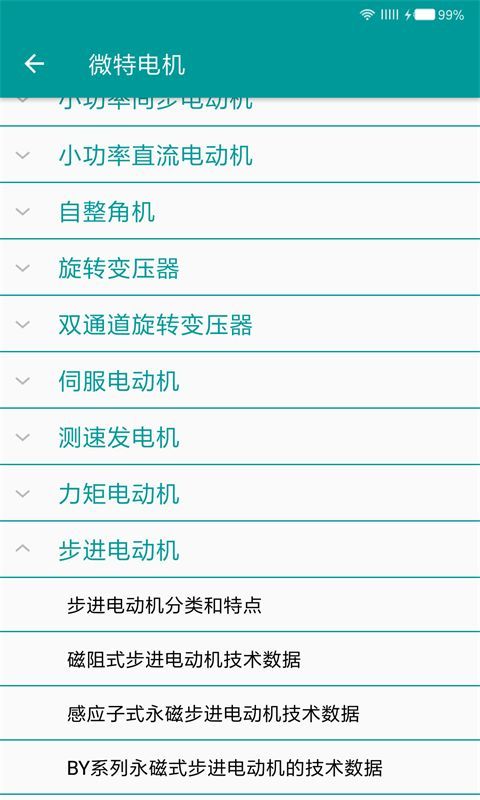Open 步进电动机分类和特点
The image size is (480, 800).
click(x=240, y=605)
